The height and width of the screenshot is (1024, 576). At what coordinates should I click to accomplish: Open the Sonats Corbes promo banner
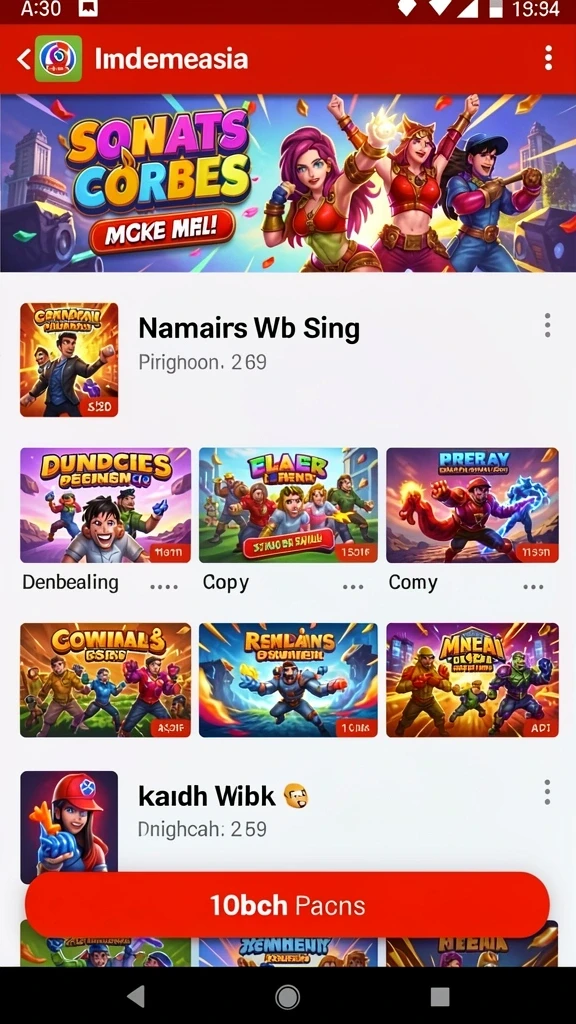pos(288,183)
